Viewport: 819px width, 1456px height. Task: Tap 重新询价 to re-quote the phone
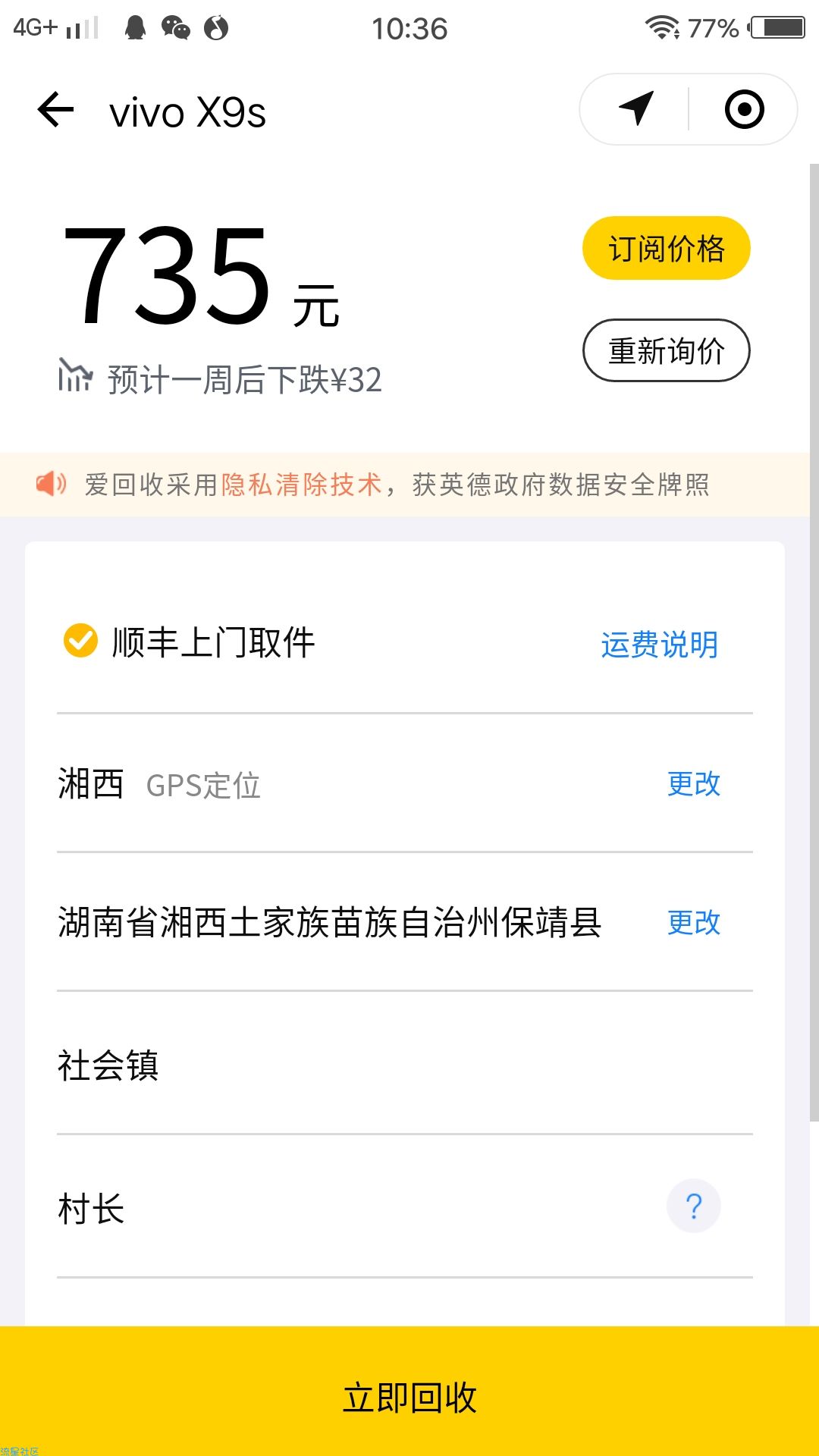click(666, 350)
